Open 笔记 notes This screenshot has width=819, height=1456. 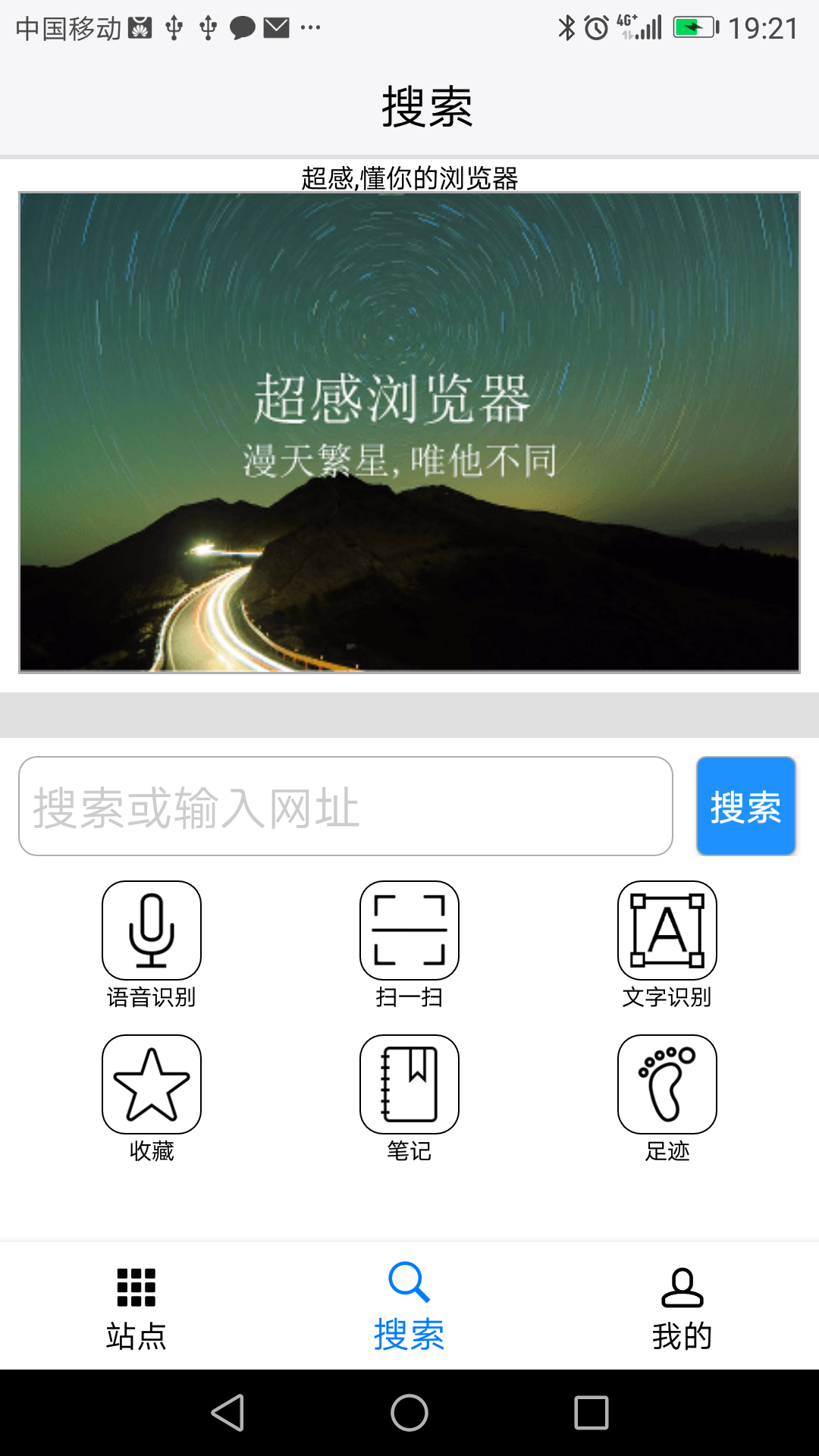[409, 1084]
